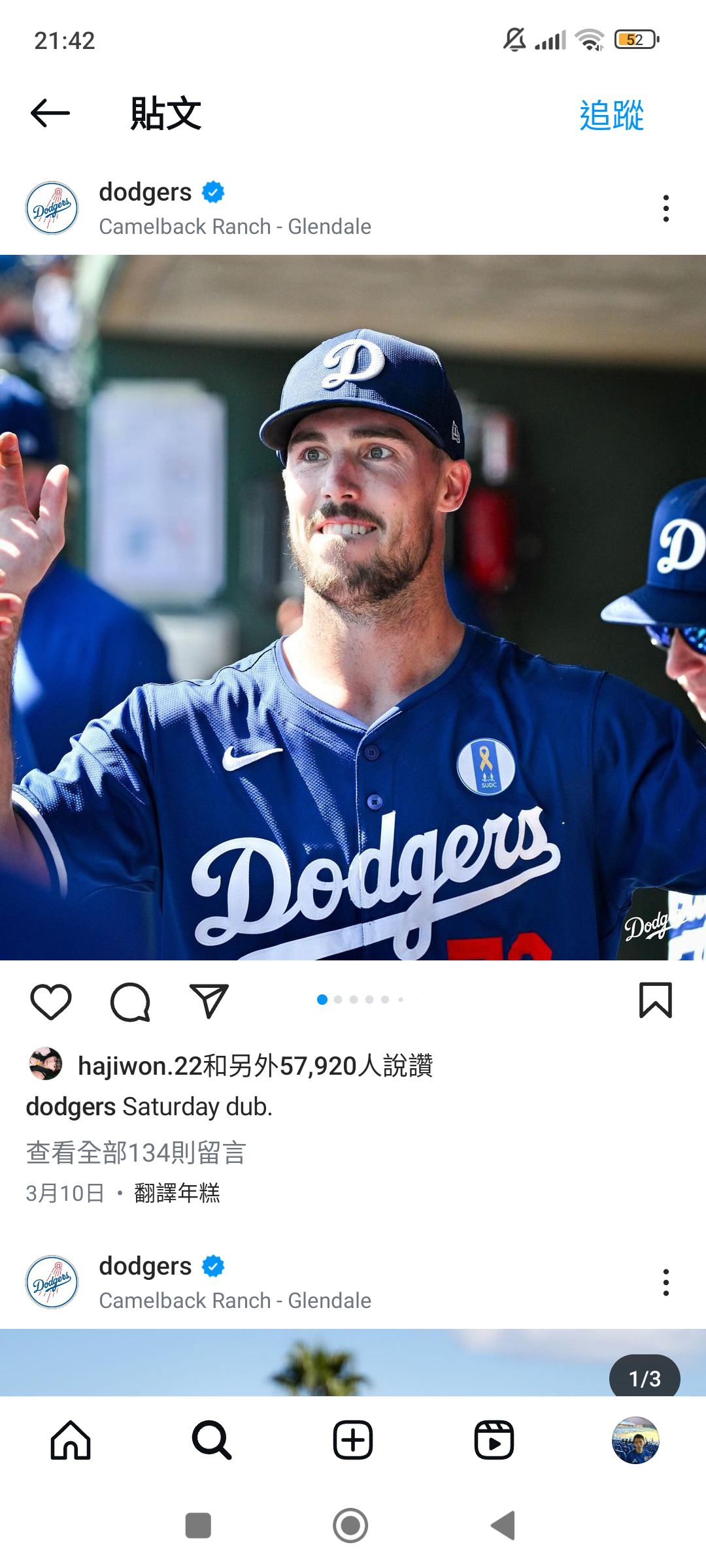Image resolution: width=706 pixels, height=1568 pixels.
Task: Create a new post with the plus tab
Action: (x=353, y=1440)
